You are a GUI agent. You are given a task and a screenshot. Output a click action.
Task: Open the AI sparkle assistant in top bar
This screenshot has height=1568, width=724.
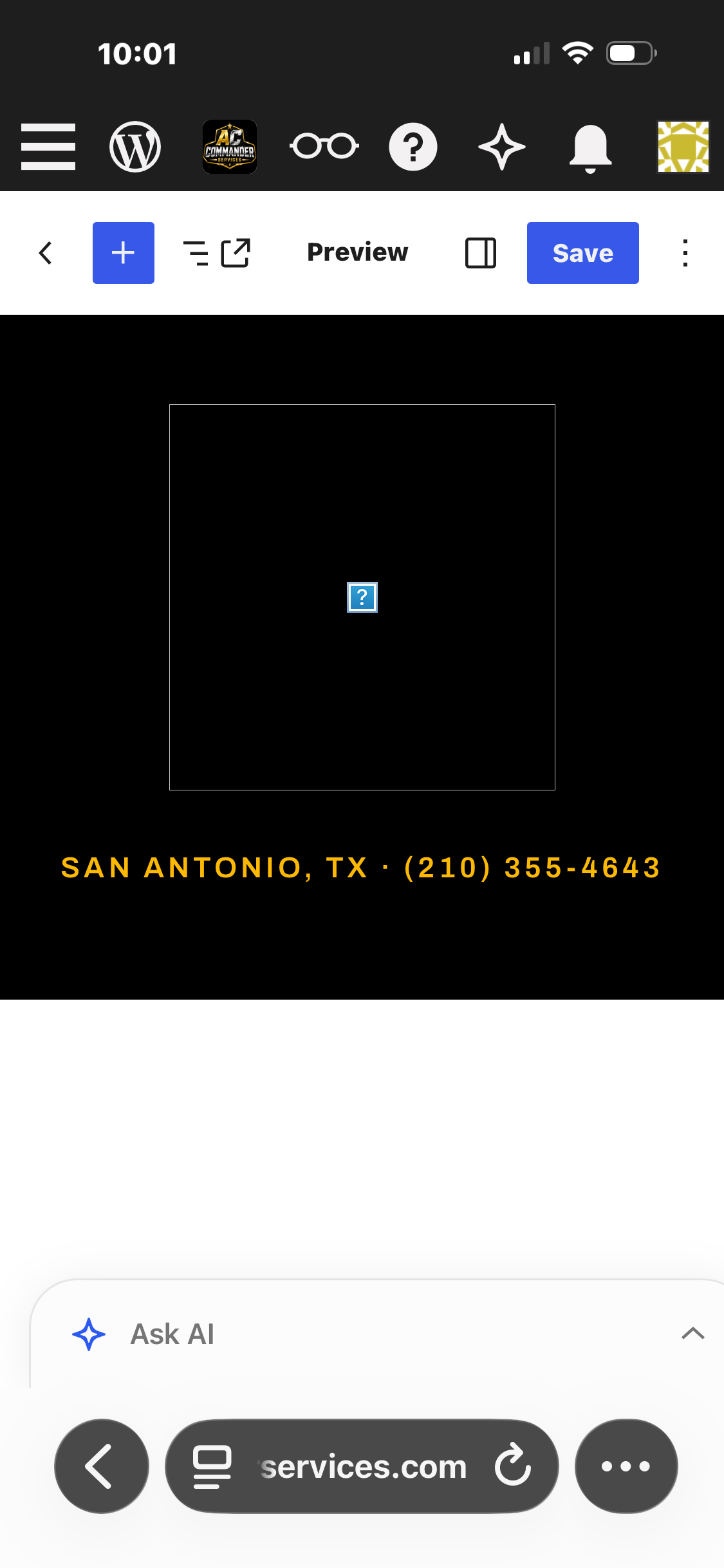pos(502,147)
